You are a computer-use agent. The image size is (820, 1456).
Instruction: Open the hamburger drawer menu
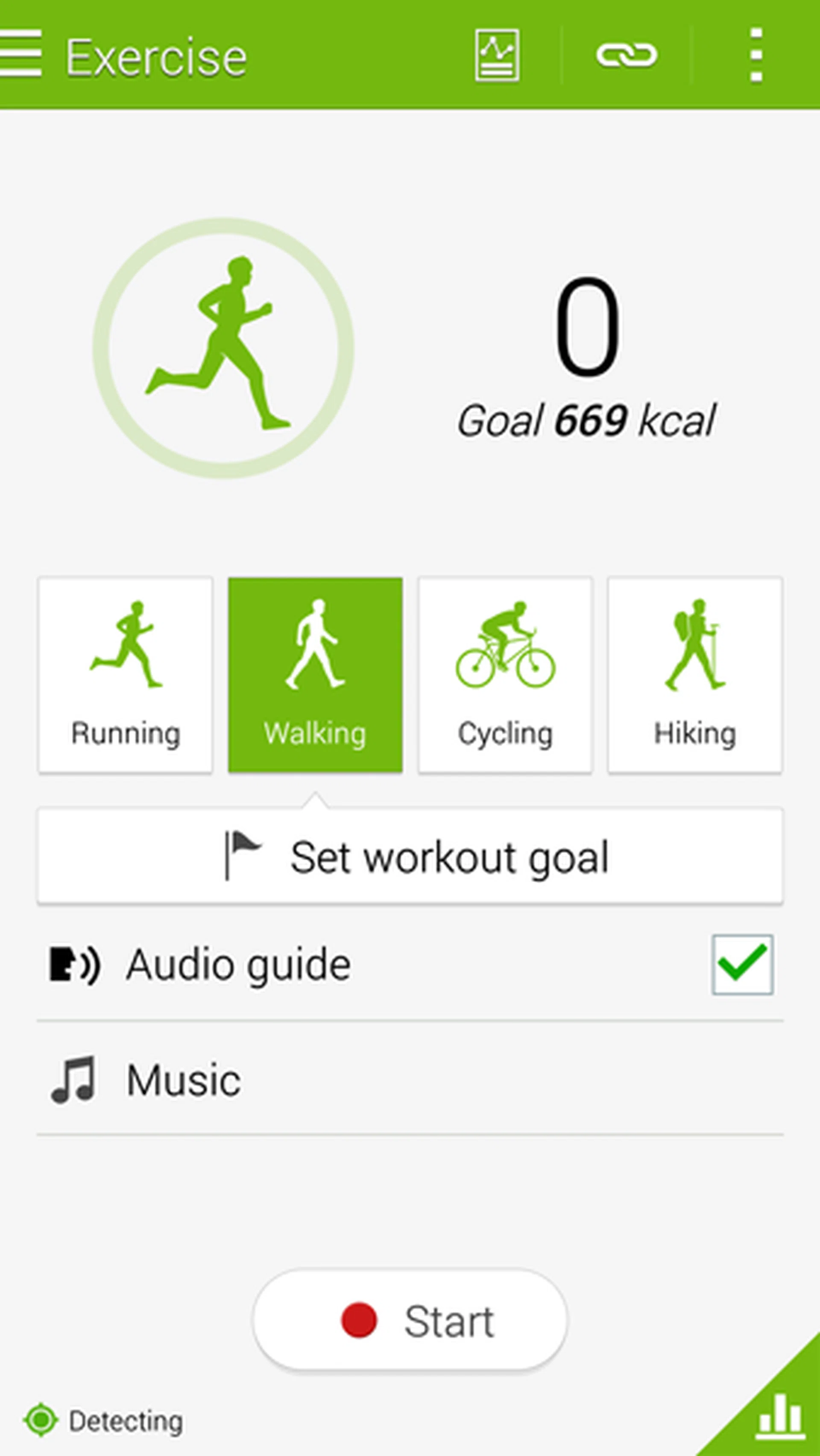[x=20, y=54]
